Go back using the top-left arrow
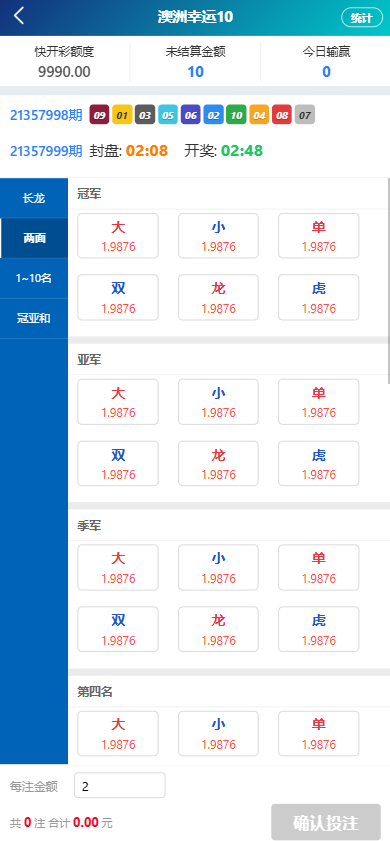The height and width of the screenshot is (841, 390). point(19,16)
